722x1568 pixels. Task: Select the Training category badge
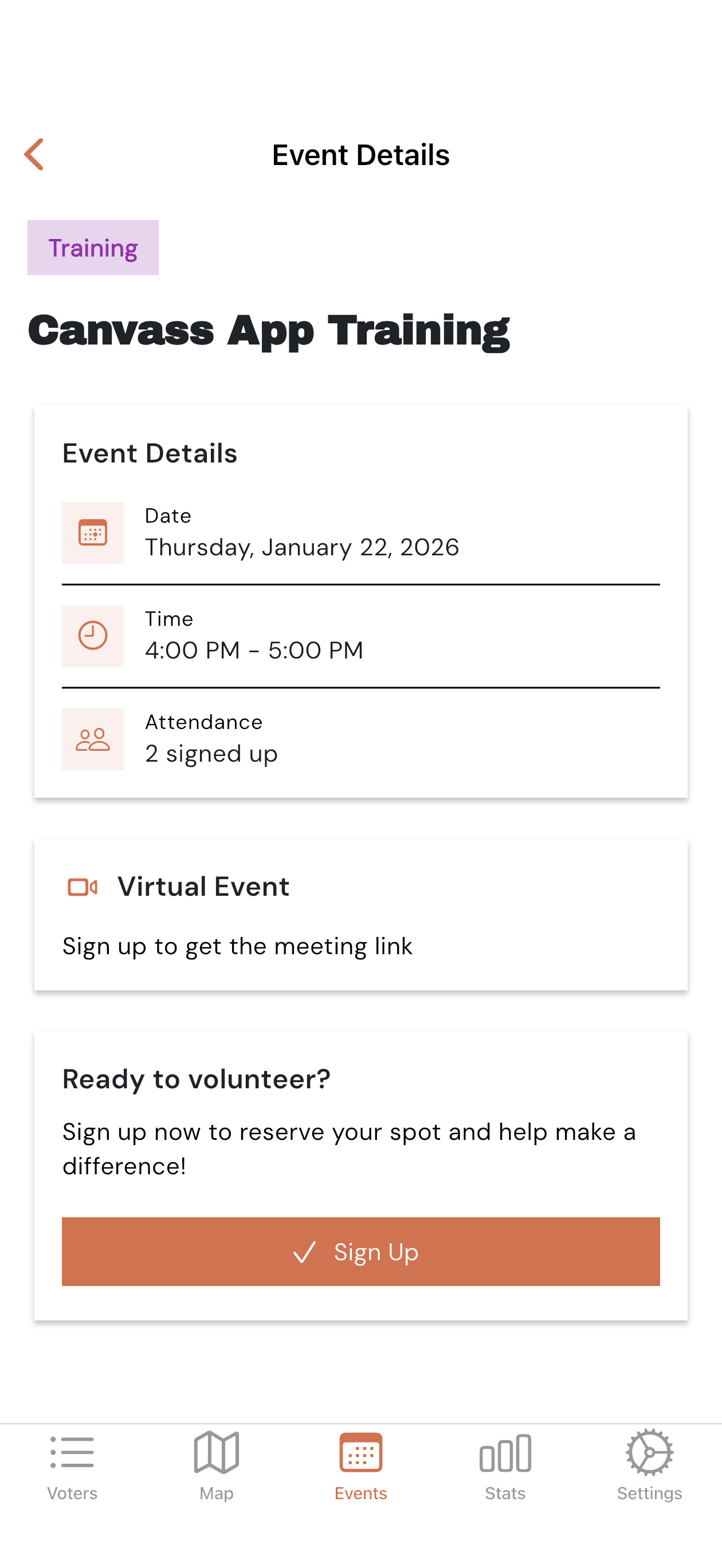[x=92, y=247]
